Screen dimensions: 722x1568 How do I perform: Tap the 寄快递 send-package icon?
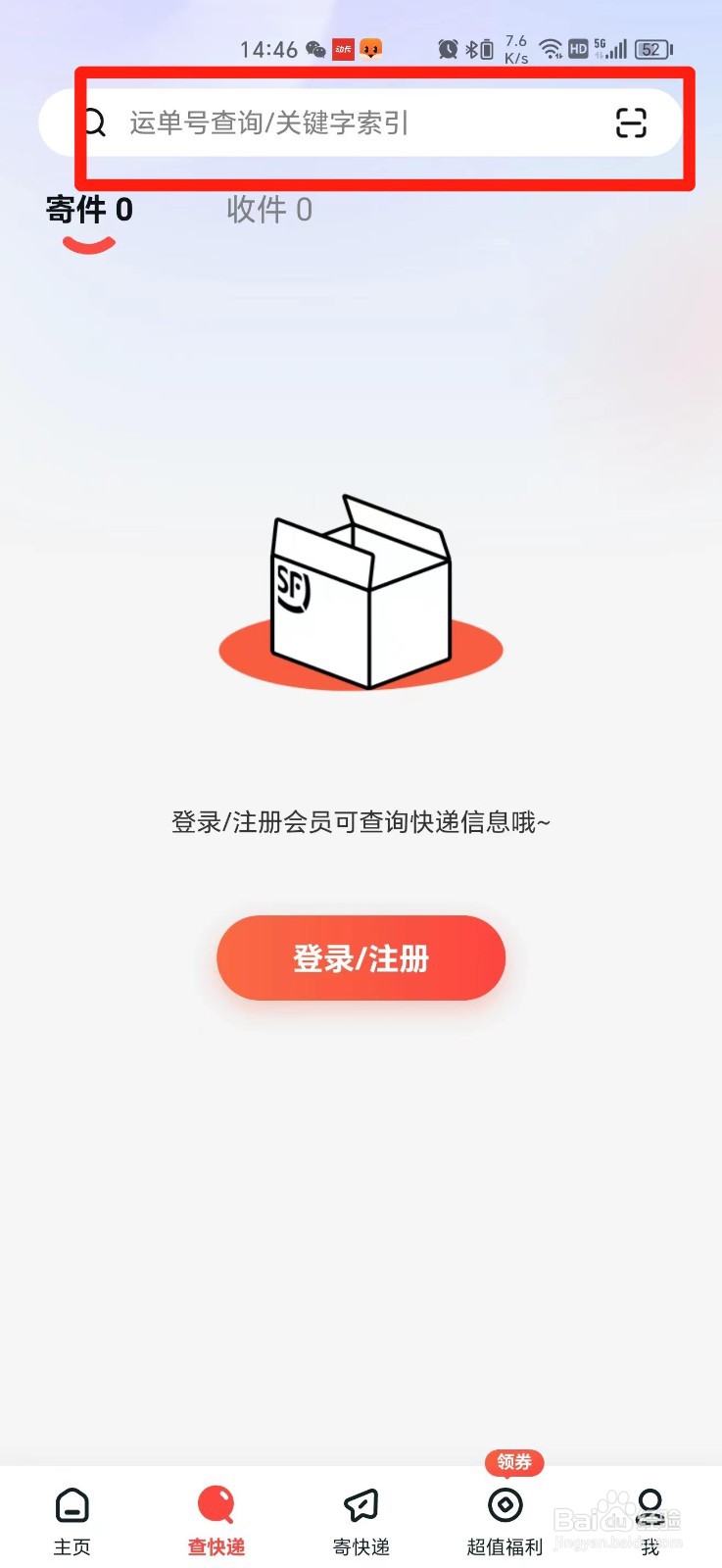[360, 1504]
